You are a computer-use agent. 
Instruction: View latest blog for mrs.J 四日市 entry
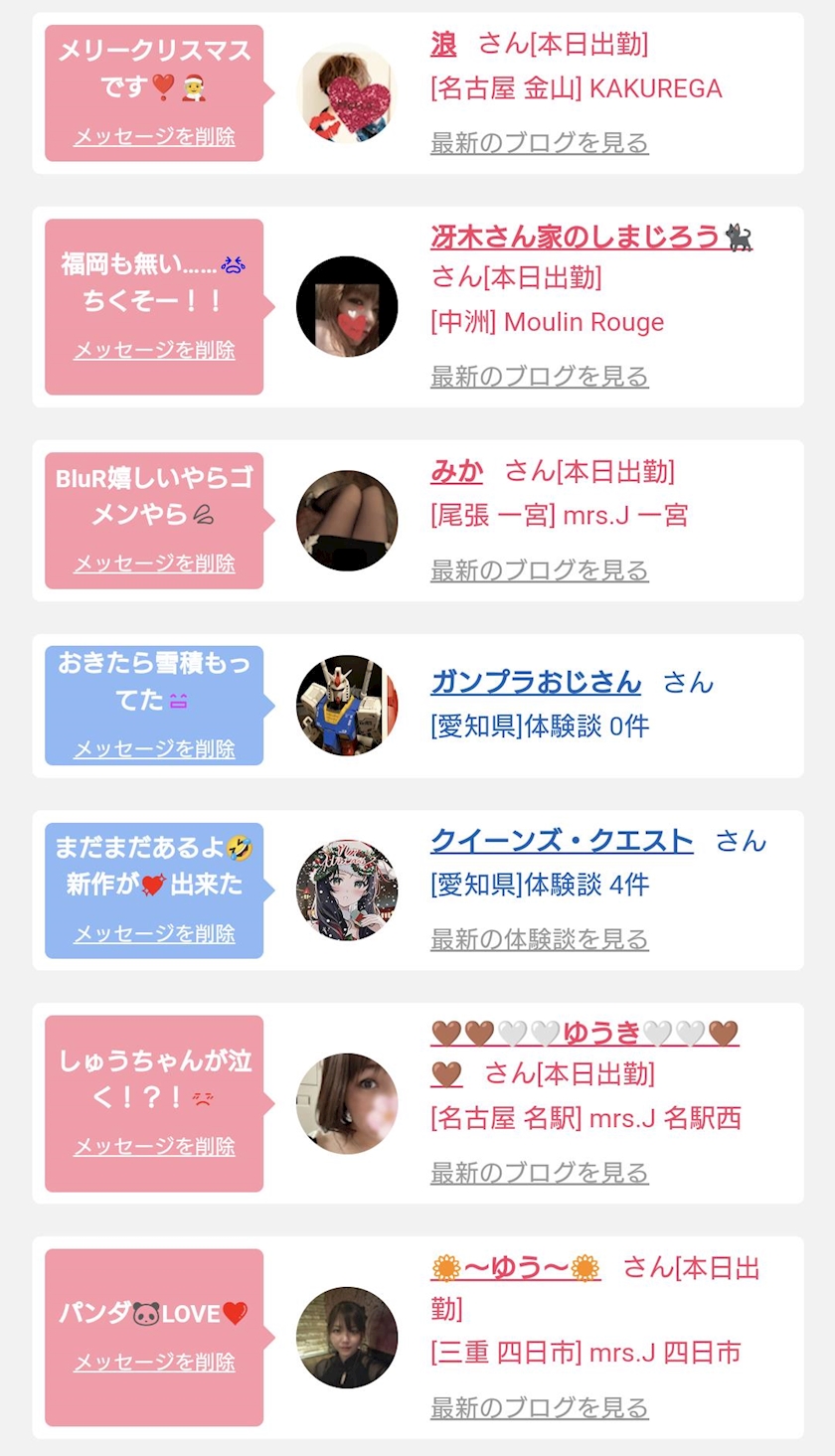click(539, 1408)
